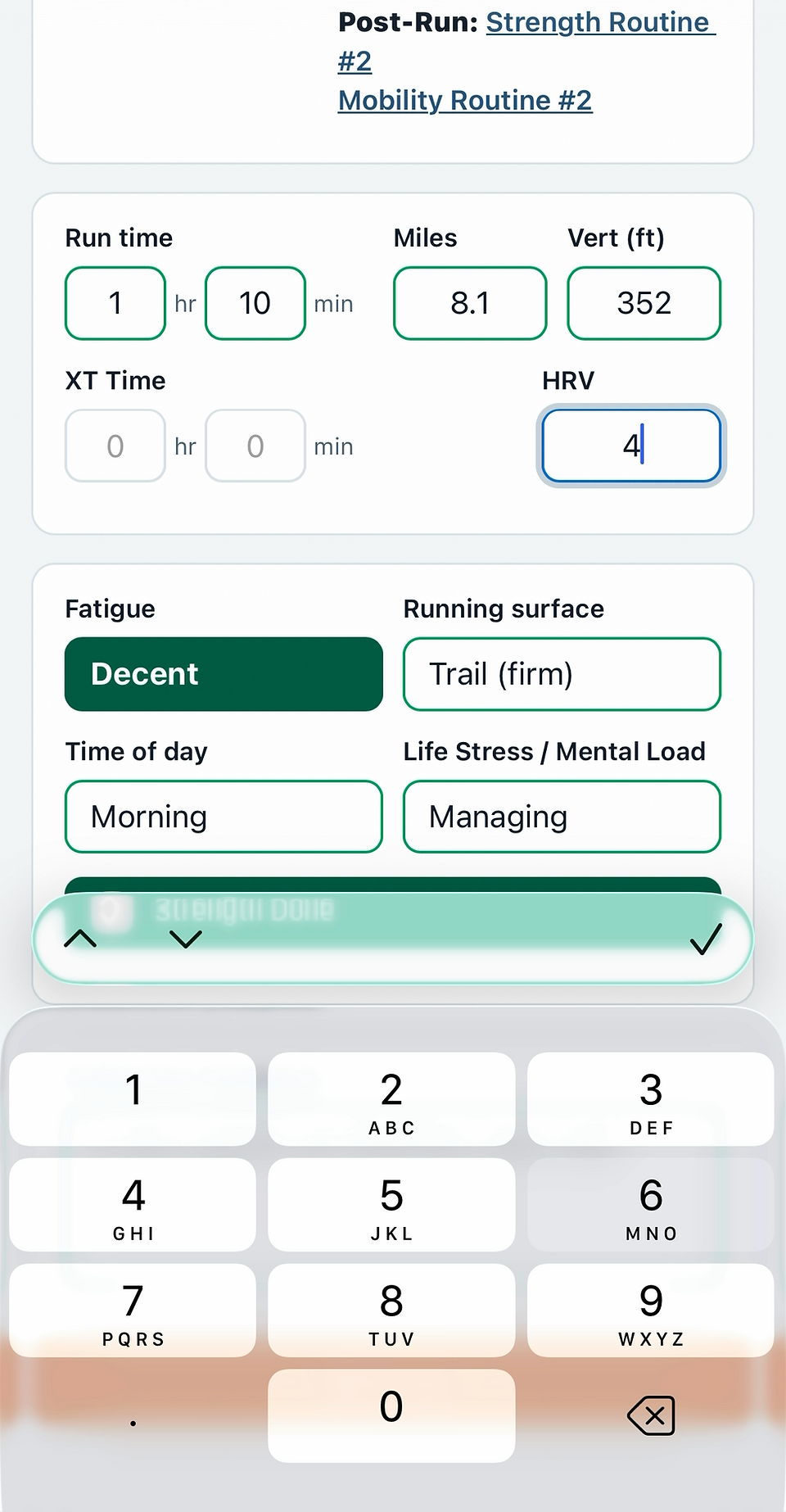Focus the HRV input field
This screenshot has height=1512, width=786.
point(631,446)
